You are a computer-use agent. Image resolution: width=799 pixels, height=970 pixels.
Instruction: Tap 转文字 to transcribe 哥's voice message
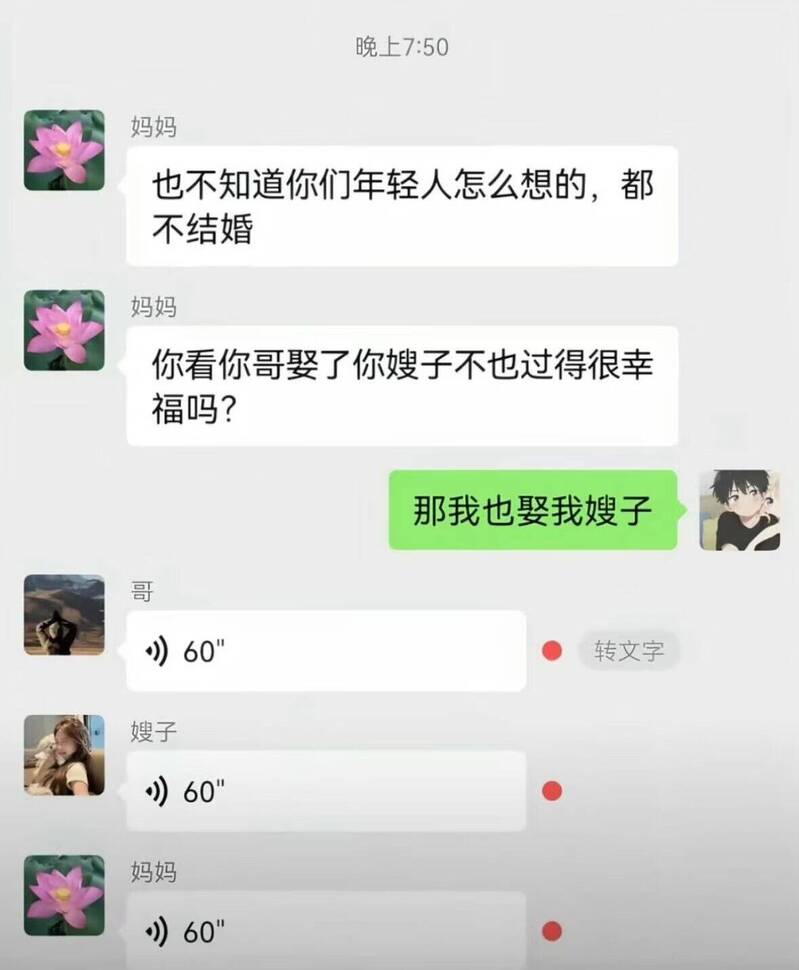[x=628, y=651]
